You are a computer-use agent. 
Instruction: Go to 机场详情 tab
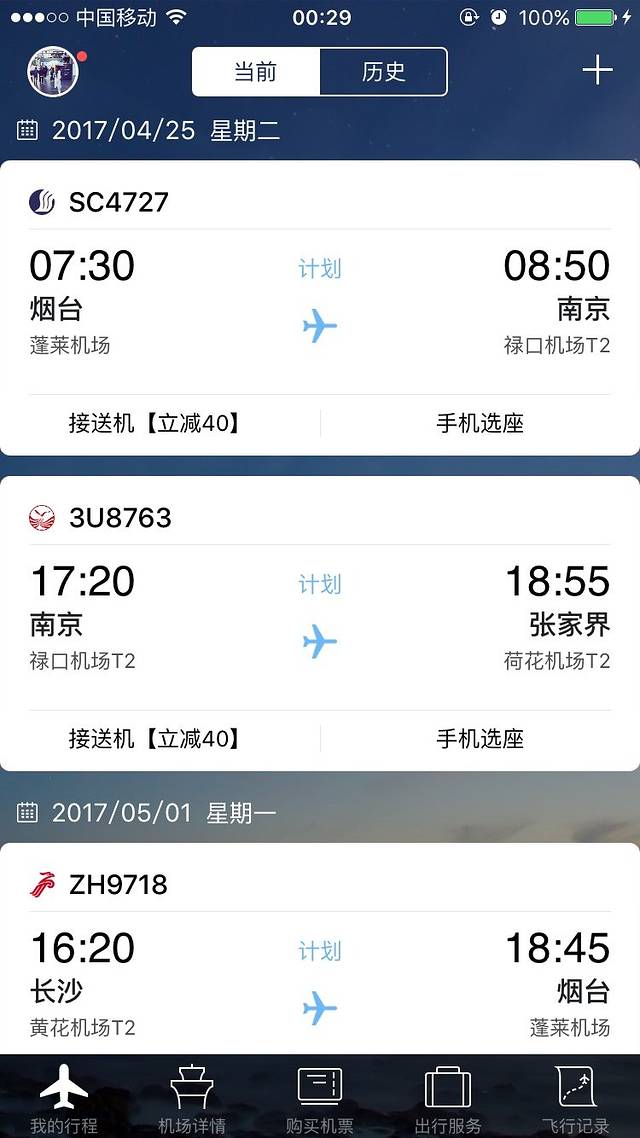point(192,1099)
